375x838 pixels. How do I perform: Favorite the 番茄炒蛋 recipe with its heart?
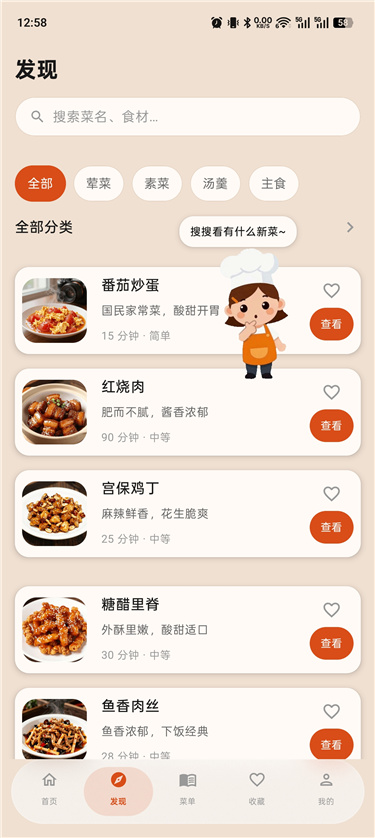[x=332, y=291]
